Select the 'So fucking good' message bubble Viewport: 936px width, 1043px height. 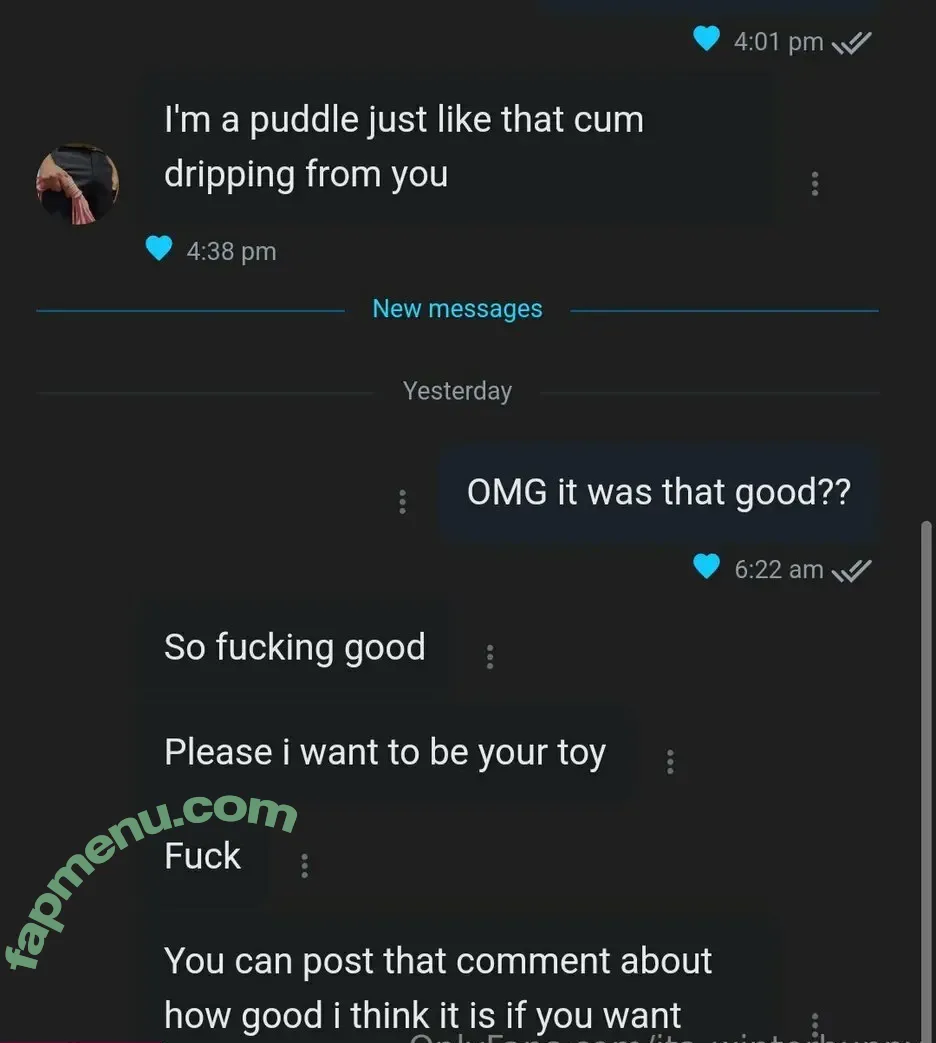[294, 647]
